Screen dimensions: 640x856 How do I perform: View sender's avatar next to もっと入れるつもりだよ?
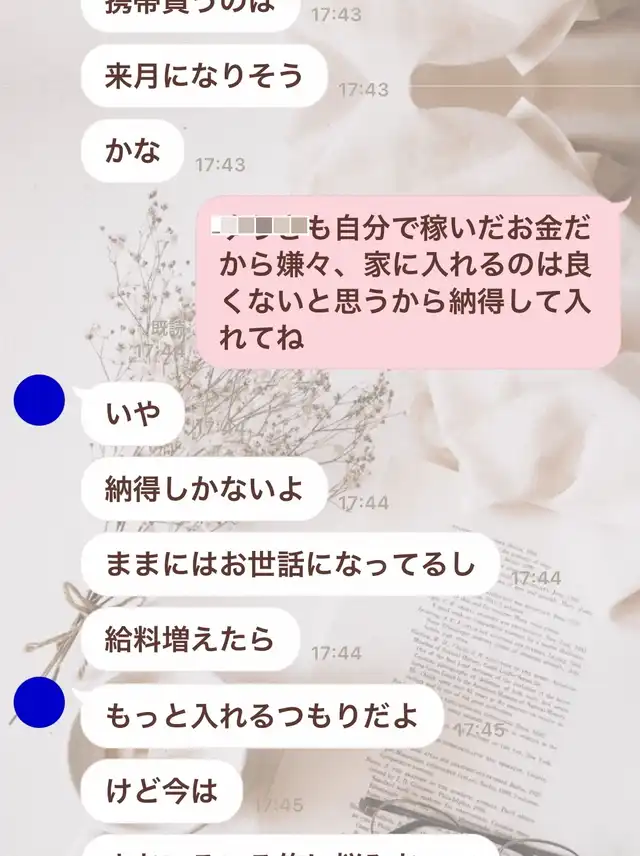click(40, 701)
